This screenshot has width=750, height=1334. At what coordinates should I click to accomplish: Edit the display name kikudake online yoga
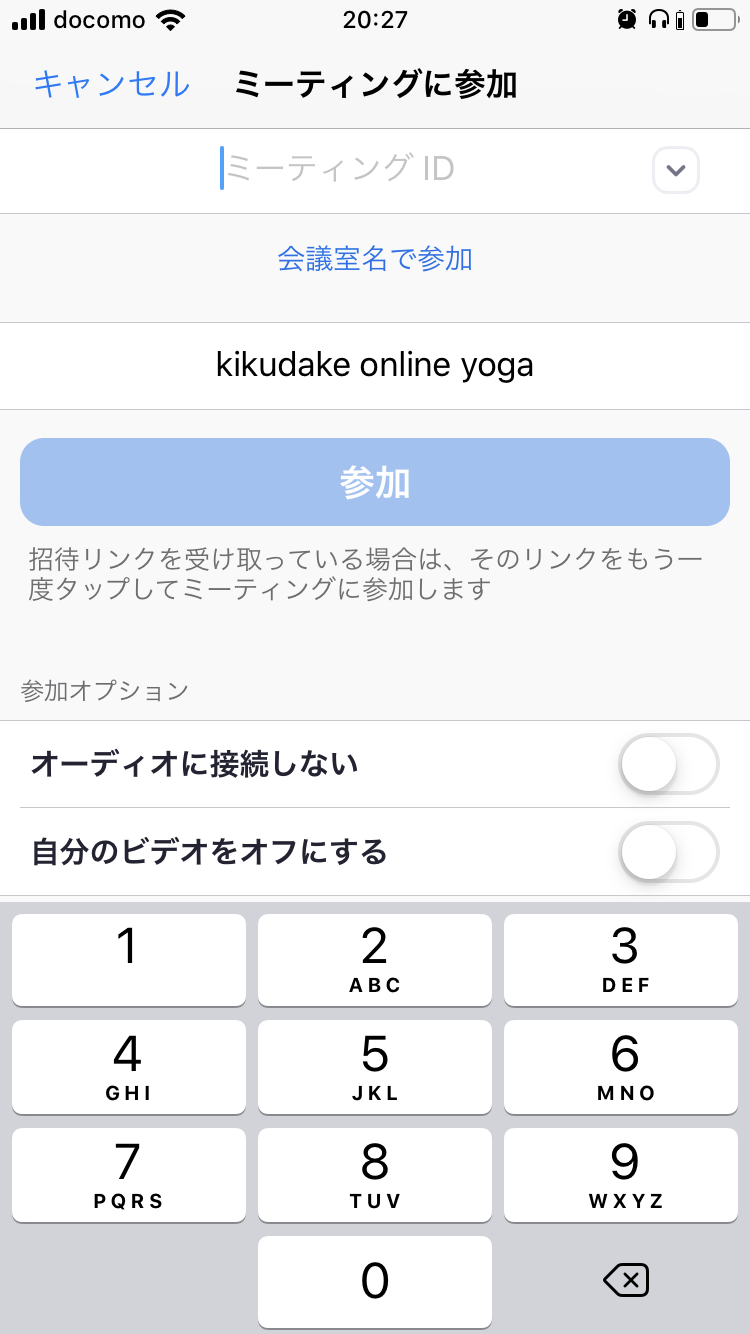coord(375,366)
